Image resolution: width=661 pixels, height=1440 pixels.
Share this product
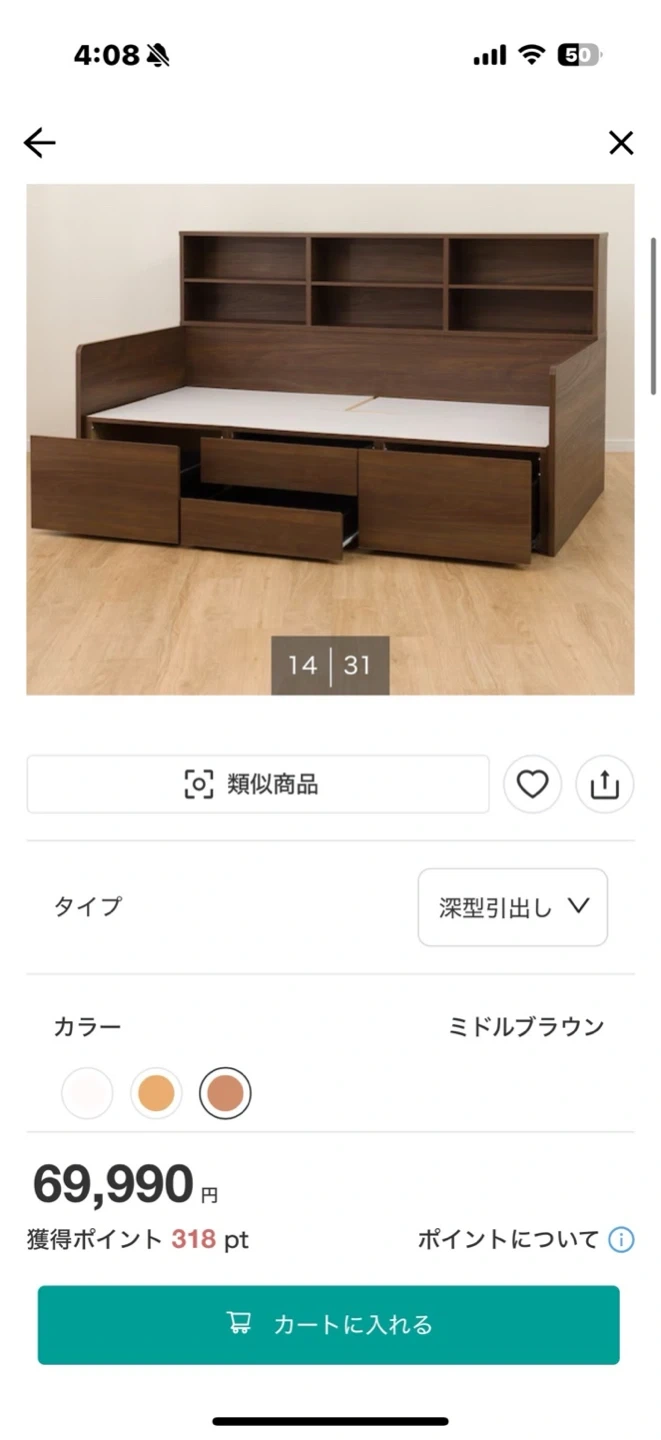[604, 785]
